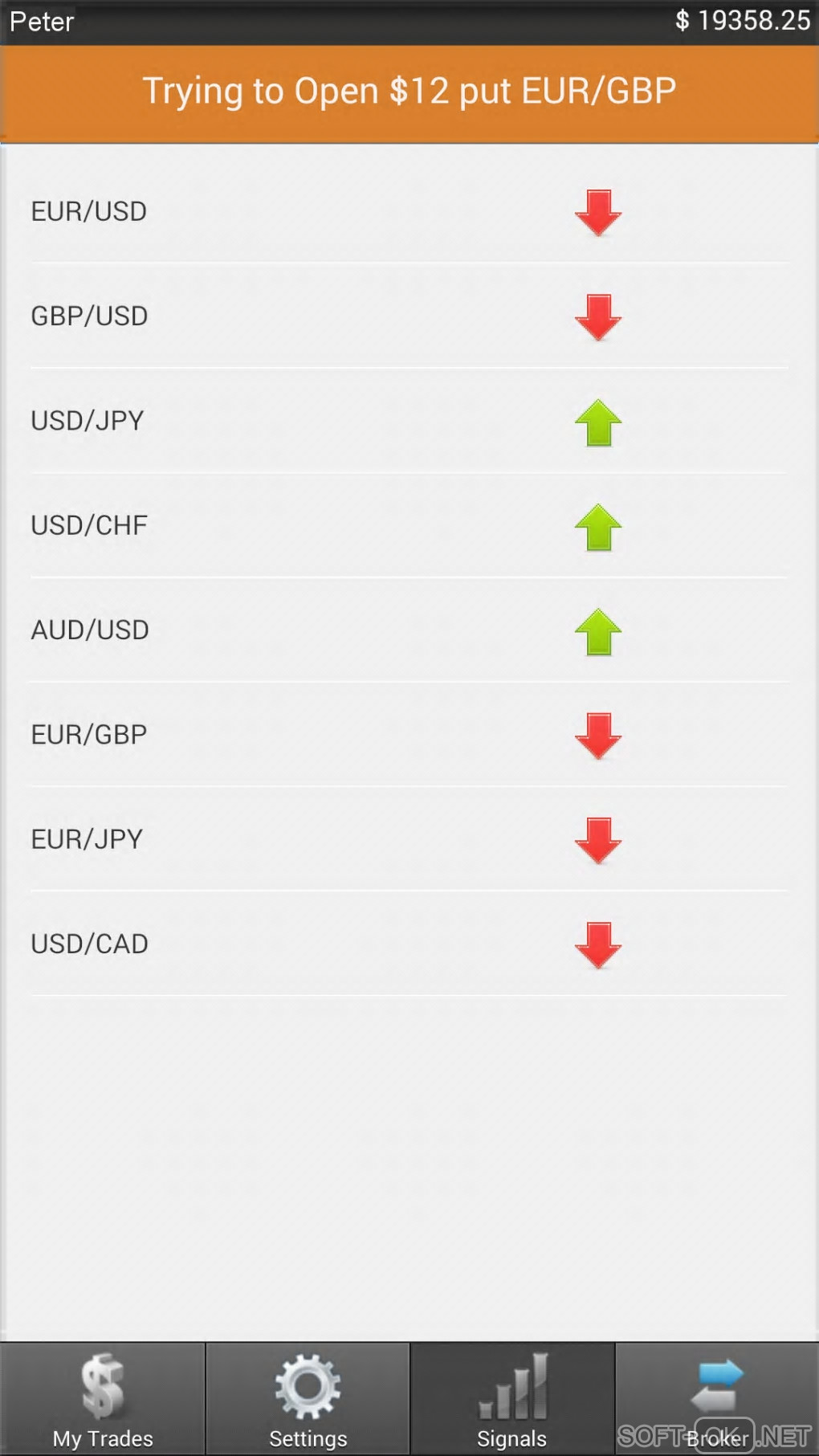Select the EUR/GBP put signal
The image size is (819, 1456).
(409, 735)
